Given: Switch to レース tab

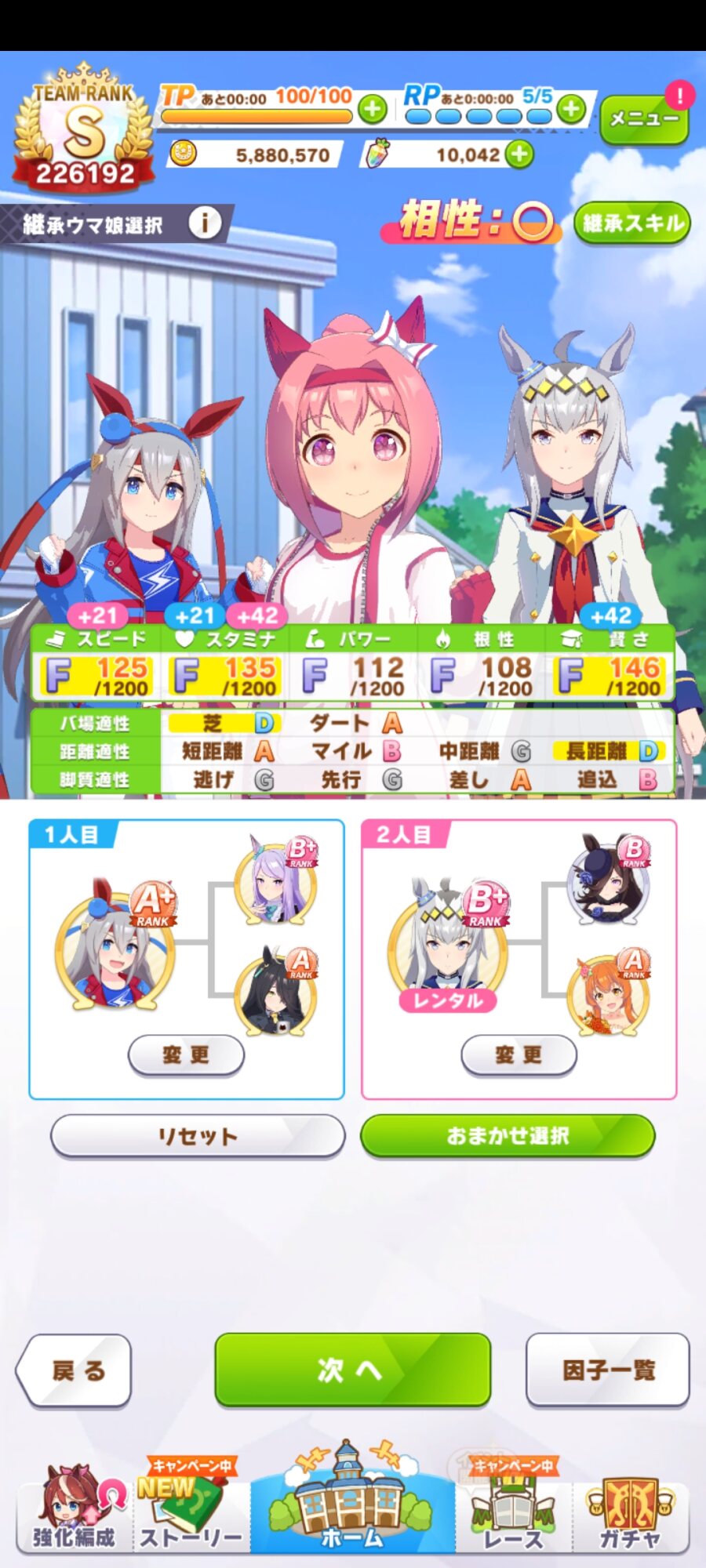Looking at the screenshot, I should (514, 1509).
